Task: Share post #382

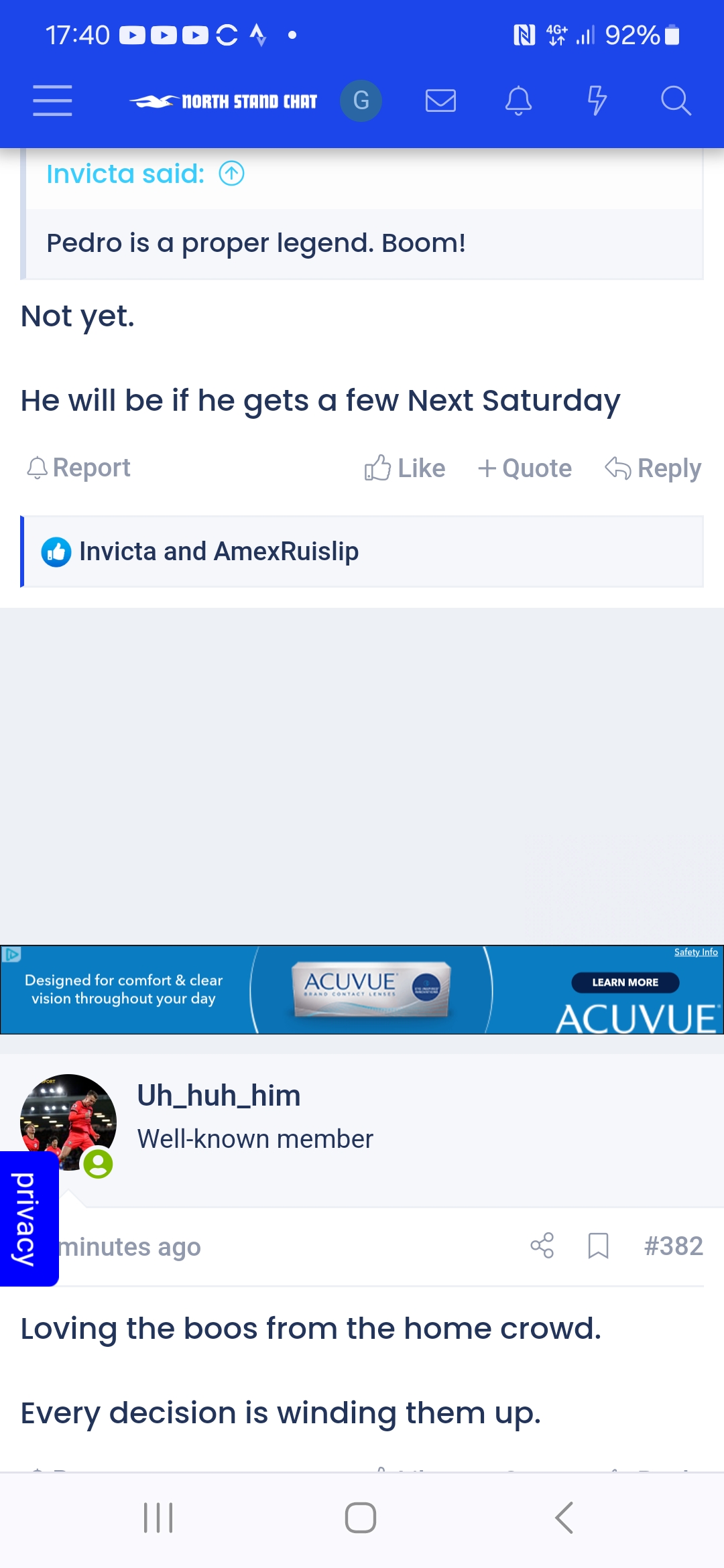Action: pos(542,1246)
